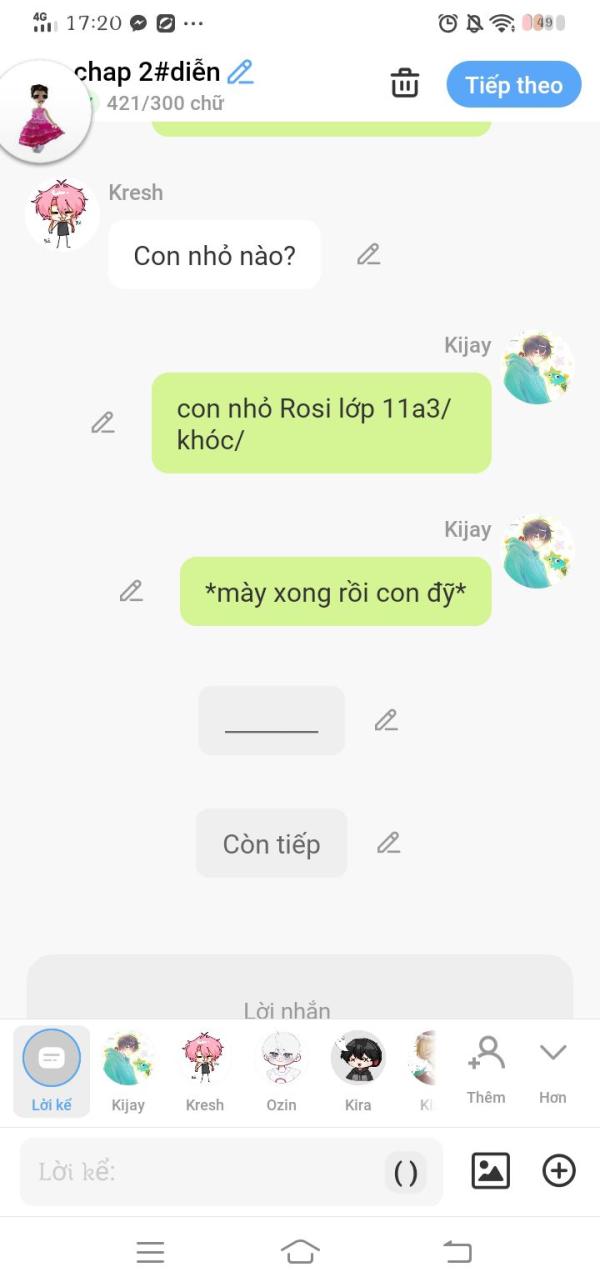Expand the Hơn chevron
600x1287 pixels.
(x=553, y=1067)
